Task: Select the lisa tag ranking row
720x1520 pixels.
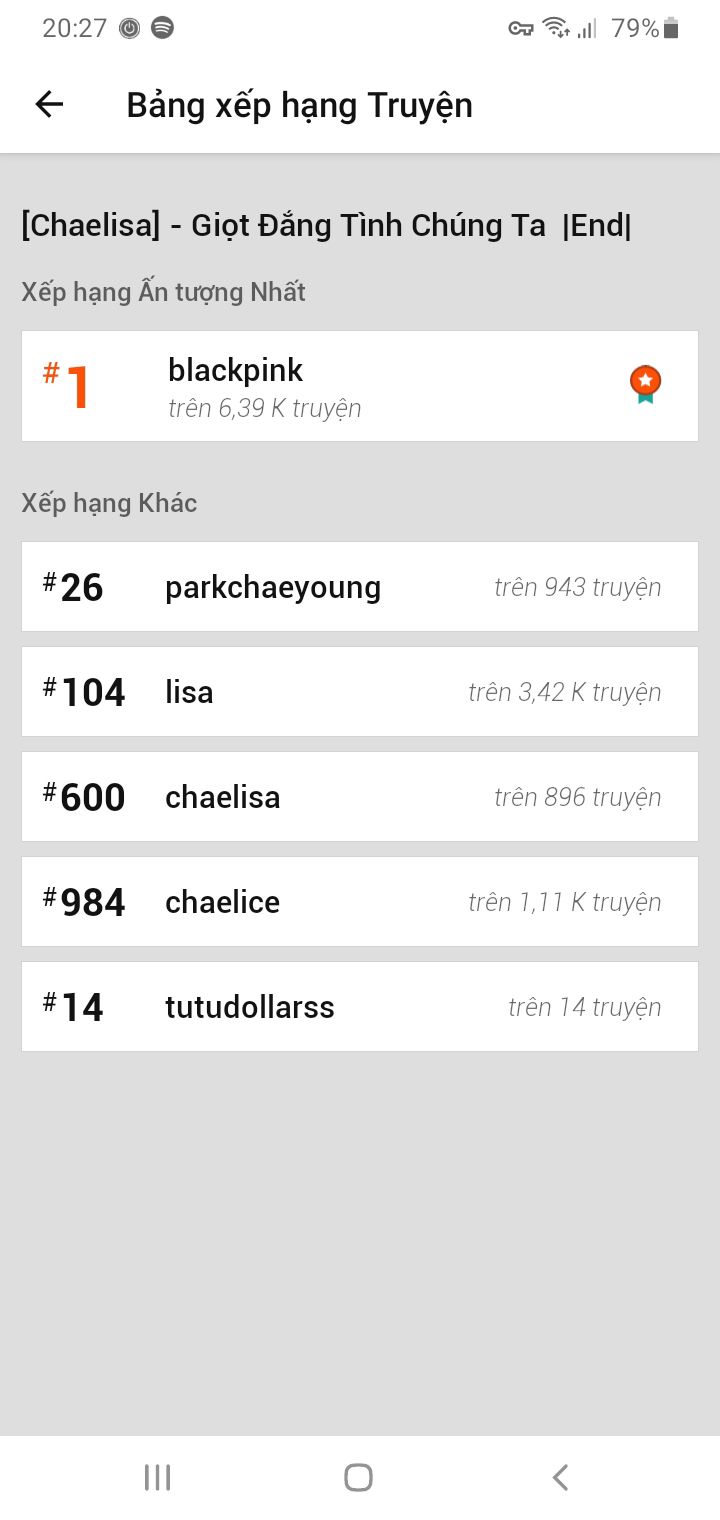Action: tap(360, 692)
